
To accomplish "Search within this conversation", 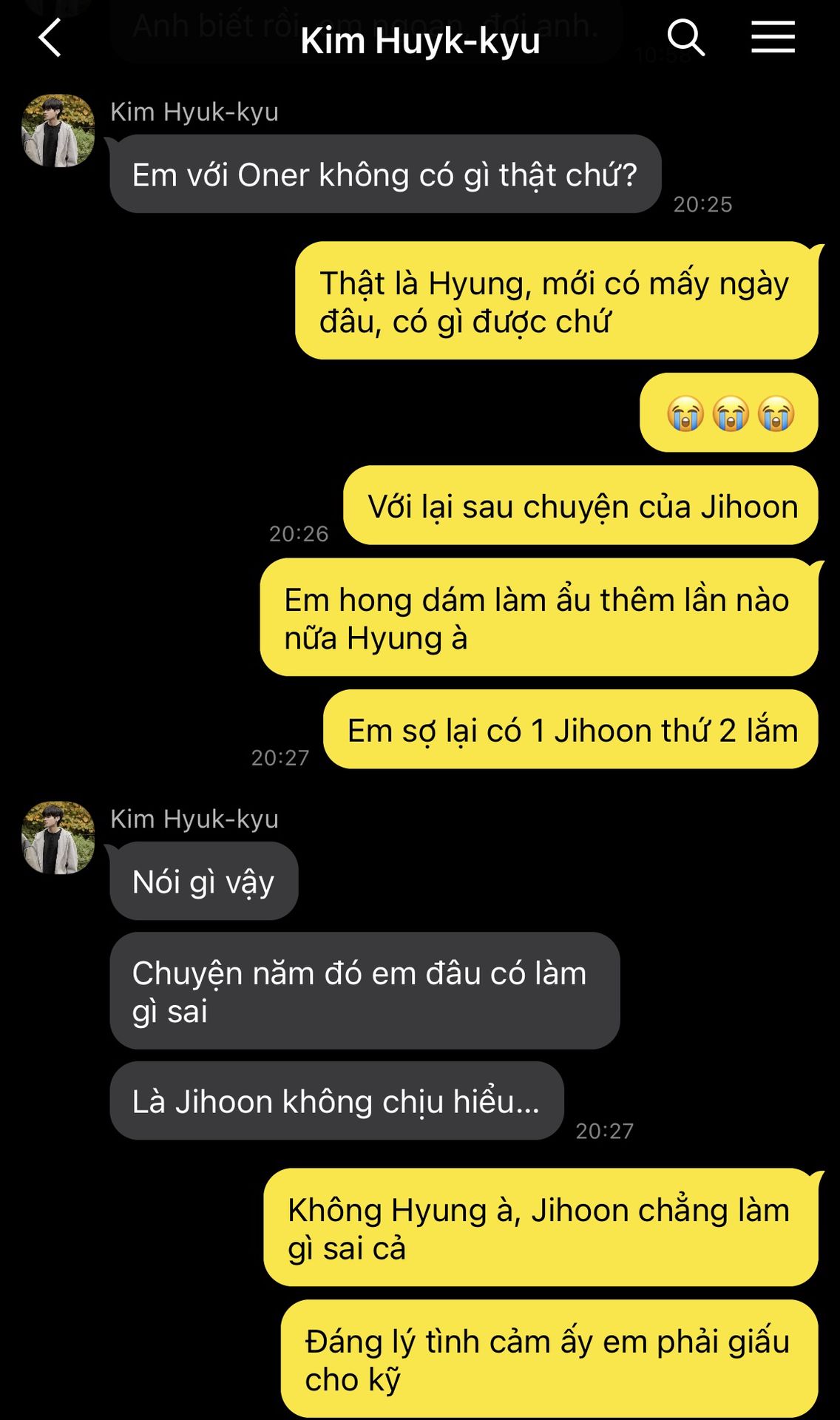I will coord(685,38).
